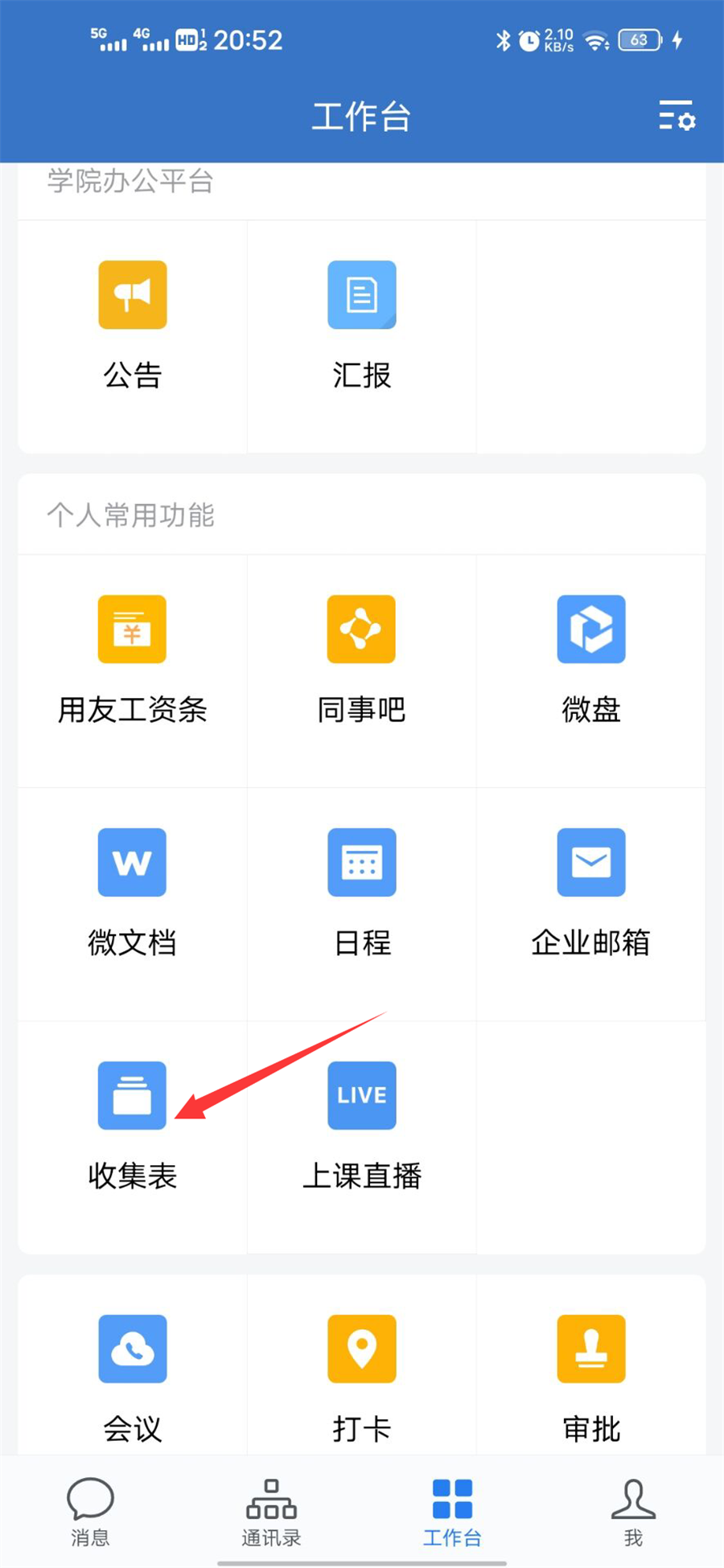724x1568 pixels.
Task: Open 打卡 check-in
Action: click(x=361, y=1349)
